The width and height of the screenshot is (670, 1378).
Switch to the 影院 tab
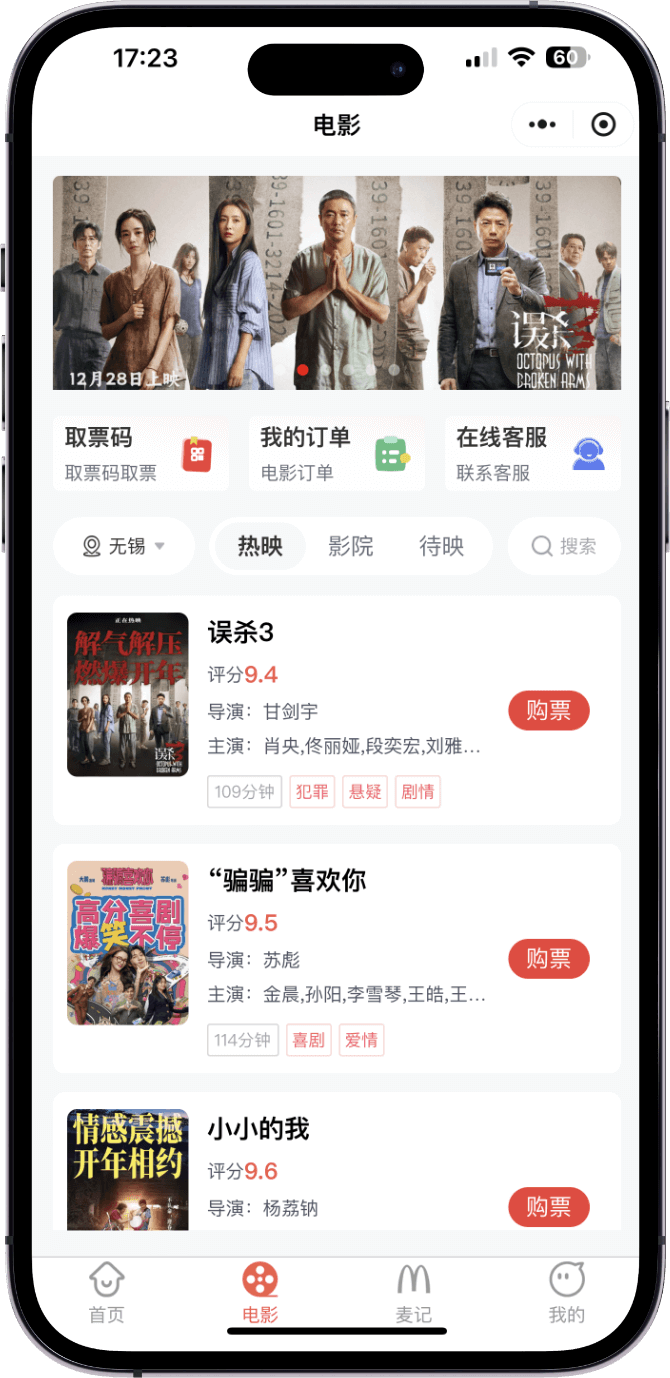[x=351, y=546]
